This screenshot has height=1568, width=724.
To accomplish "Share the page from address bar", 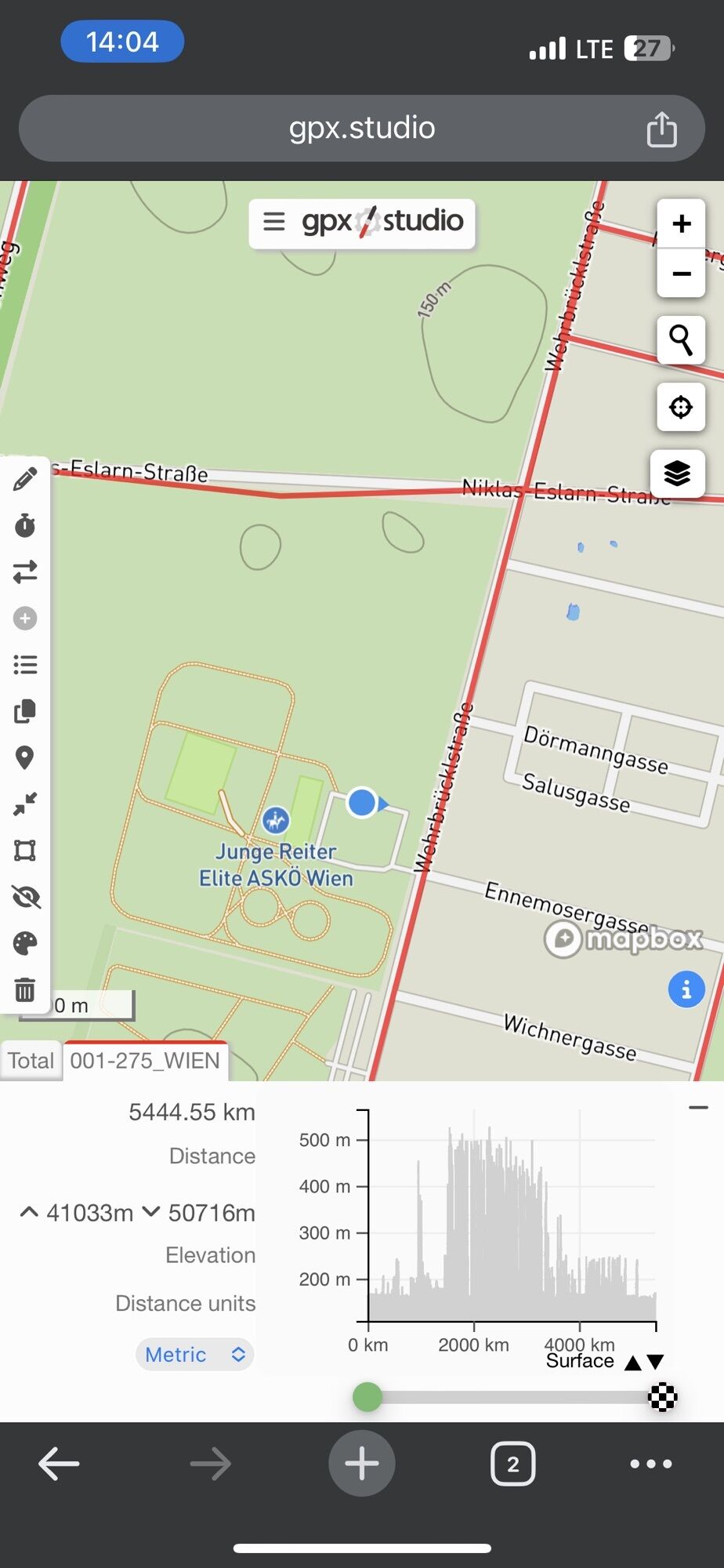I will coord(661,129).
